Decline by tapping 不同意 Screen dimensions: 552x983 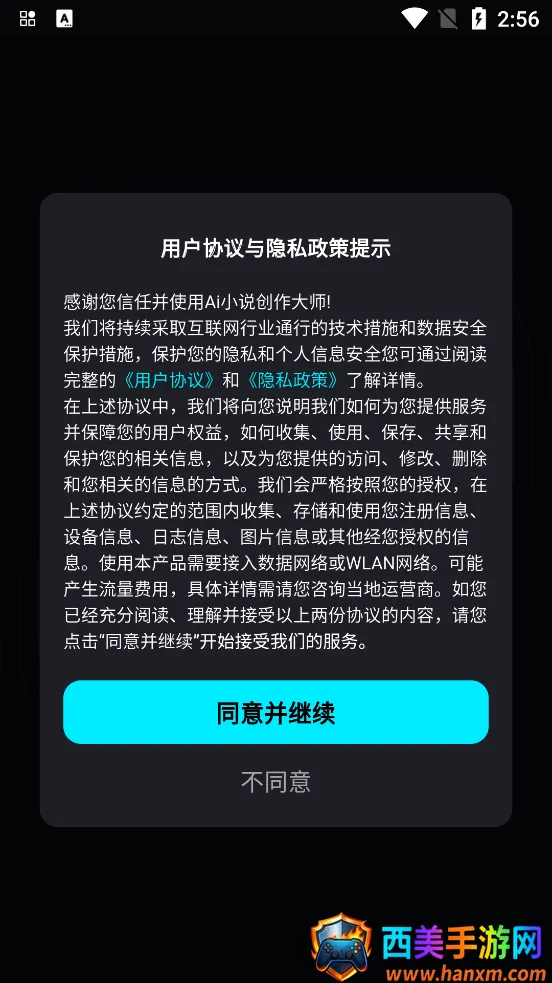[x=276, y=782]
